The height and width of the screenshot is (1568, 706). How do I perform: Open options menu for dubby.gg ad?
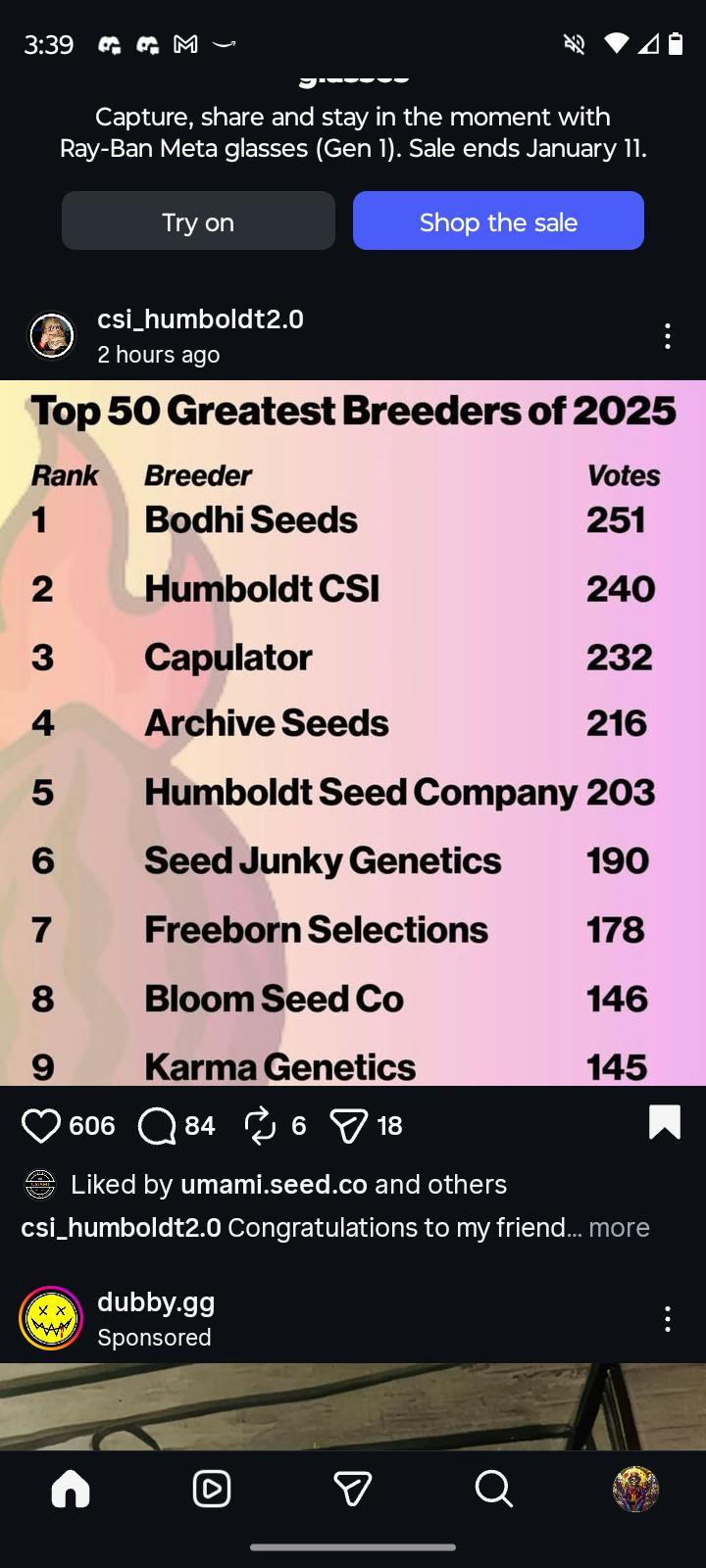click(668, 1318)
